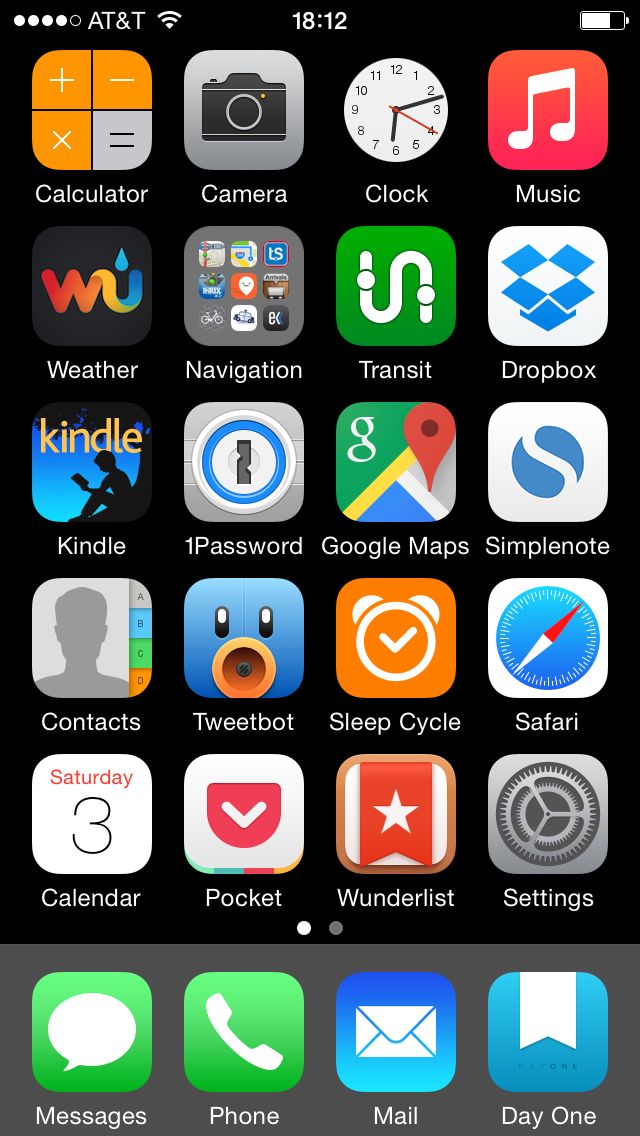Screen dimensions: 640x1136
Task: Launch the Safari browser
Action: 548,638
